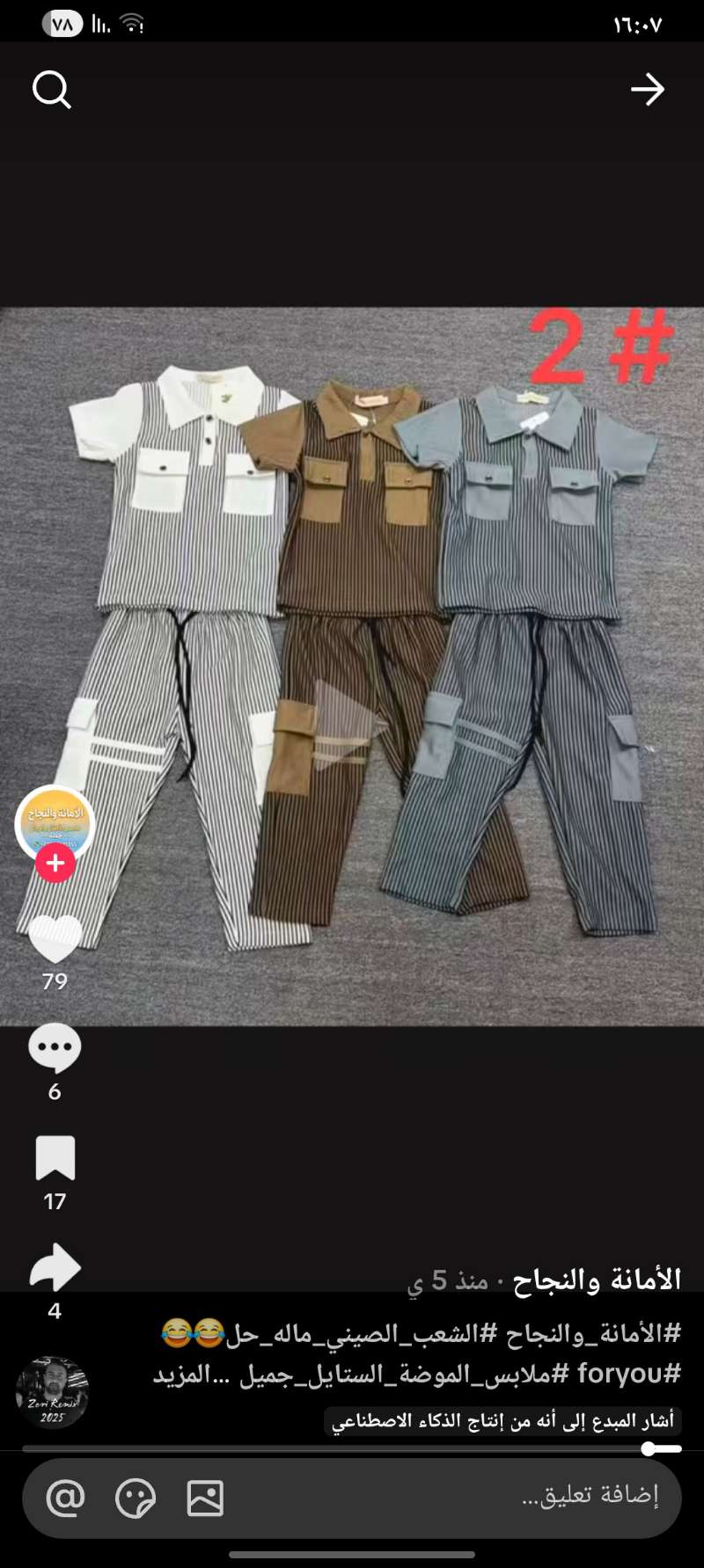Open the spinning sound disc
Viewport: 704px width, 1568px height.
click(x=52, y=1392)
